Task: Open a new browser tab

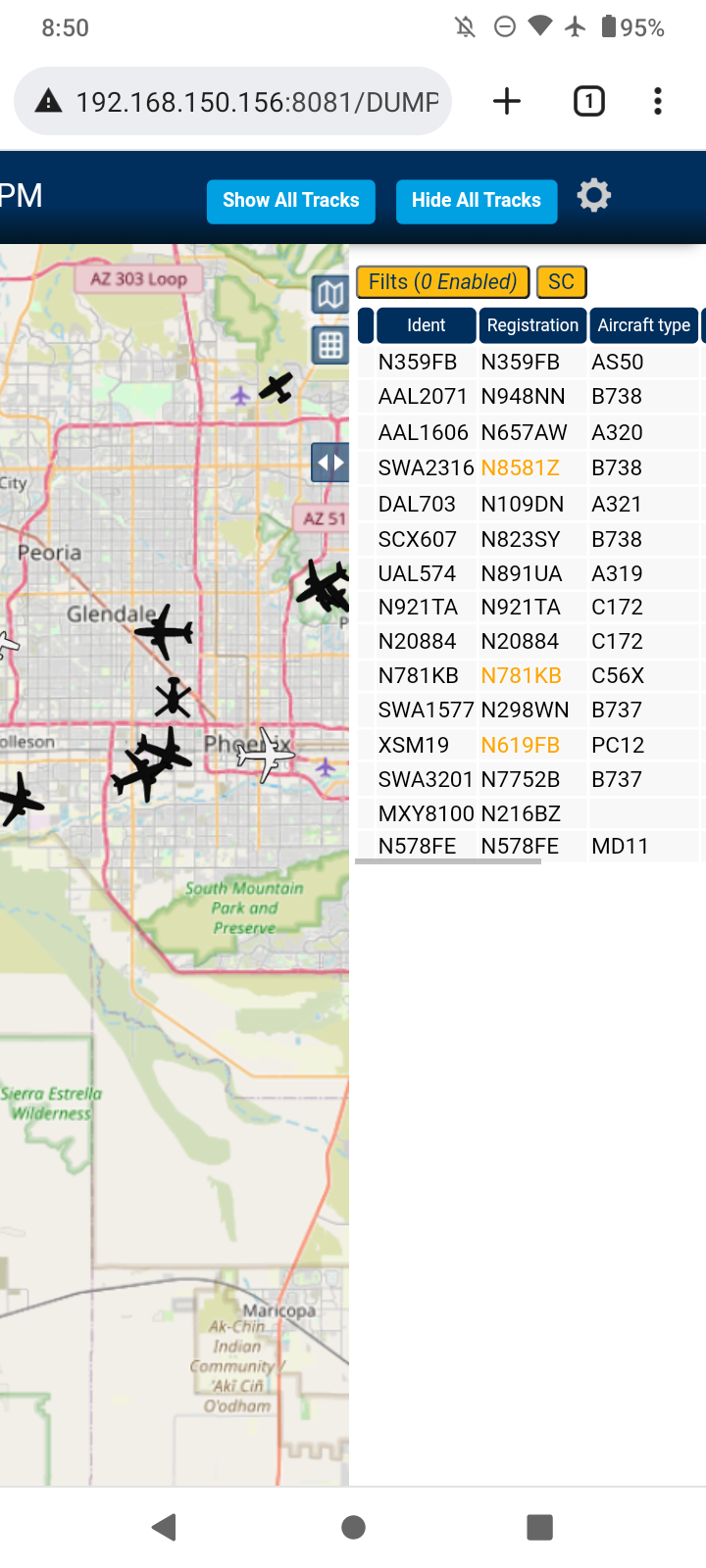Action: (x=507, y=101)
